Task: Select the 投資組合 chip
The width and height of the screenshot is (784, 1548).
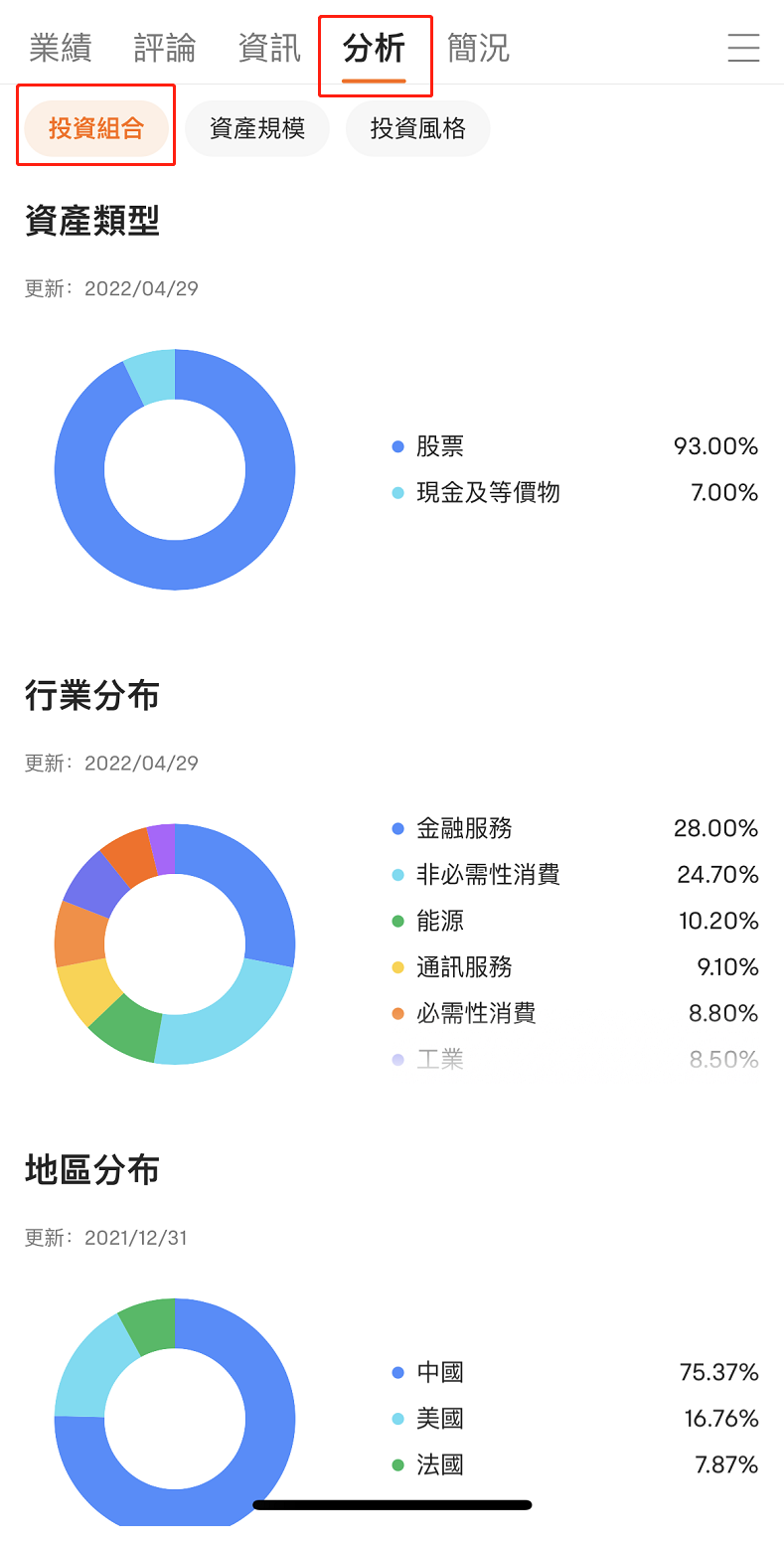Action: (96, 128)
